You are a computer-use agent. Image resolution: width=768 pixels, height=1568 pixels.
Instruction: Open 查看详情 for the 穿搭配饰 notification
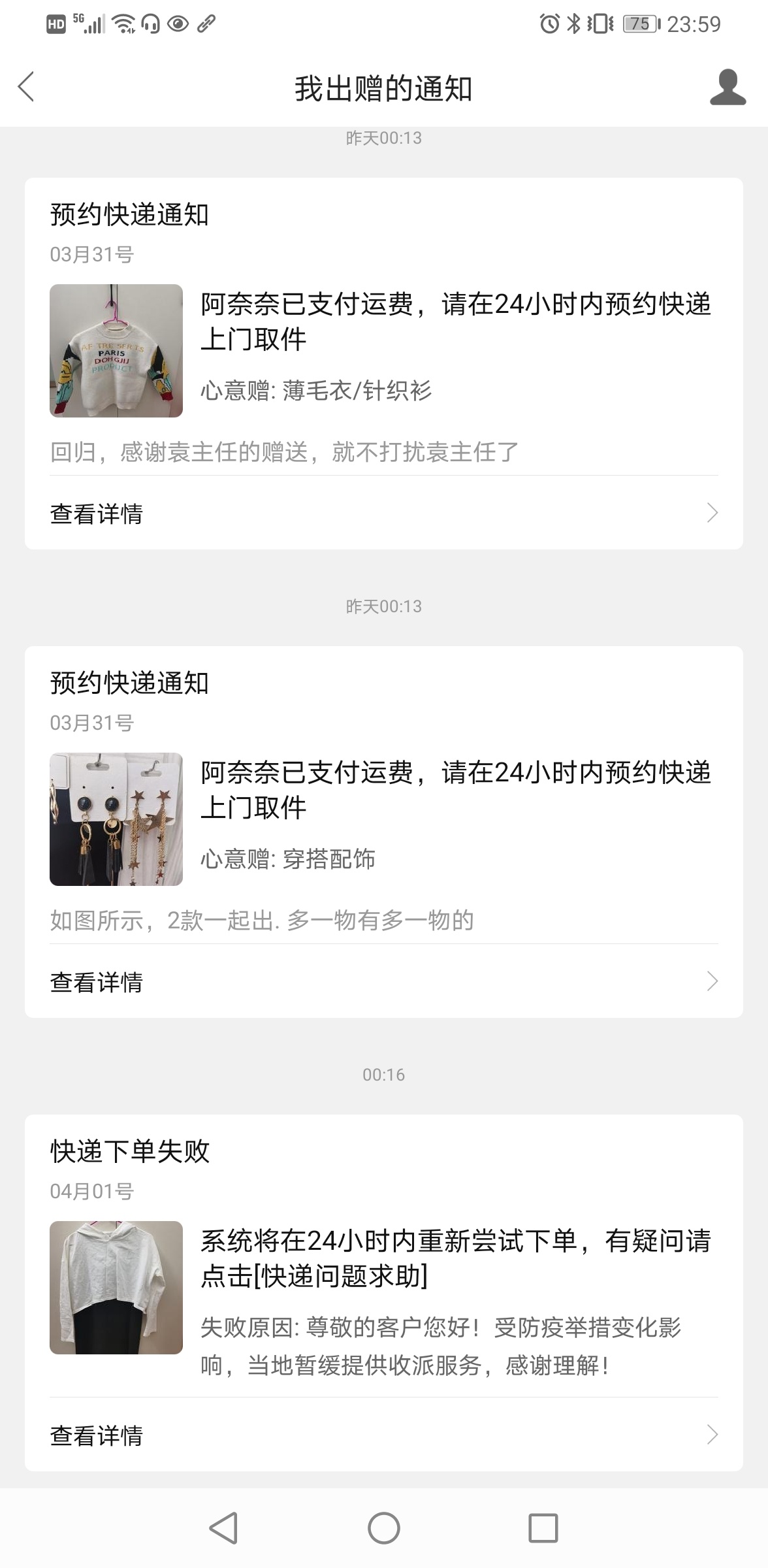[x=384, y=982]
